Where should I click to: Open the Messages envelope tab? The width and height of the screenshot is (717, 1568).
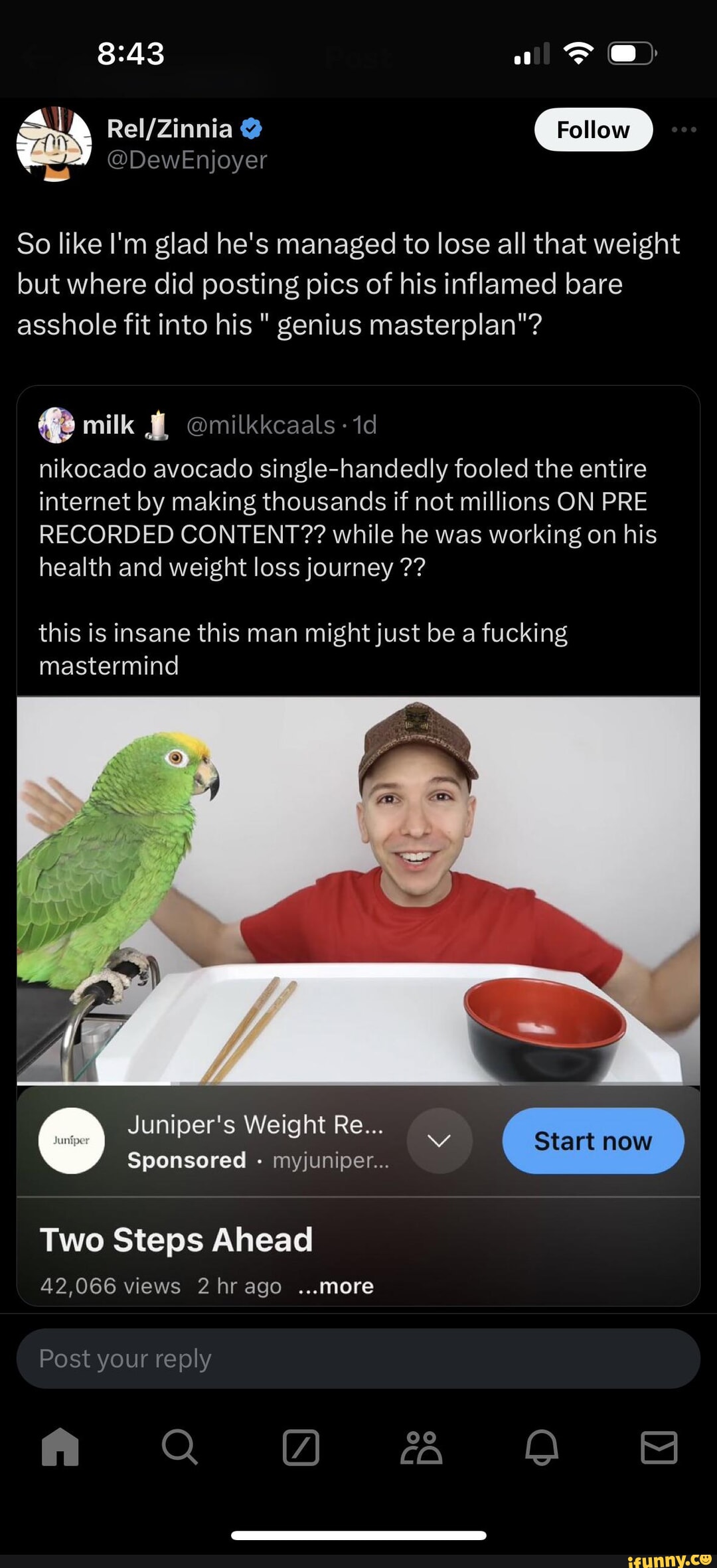[x=659, y=1447]
